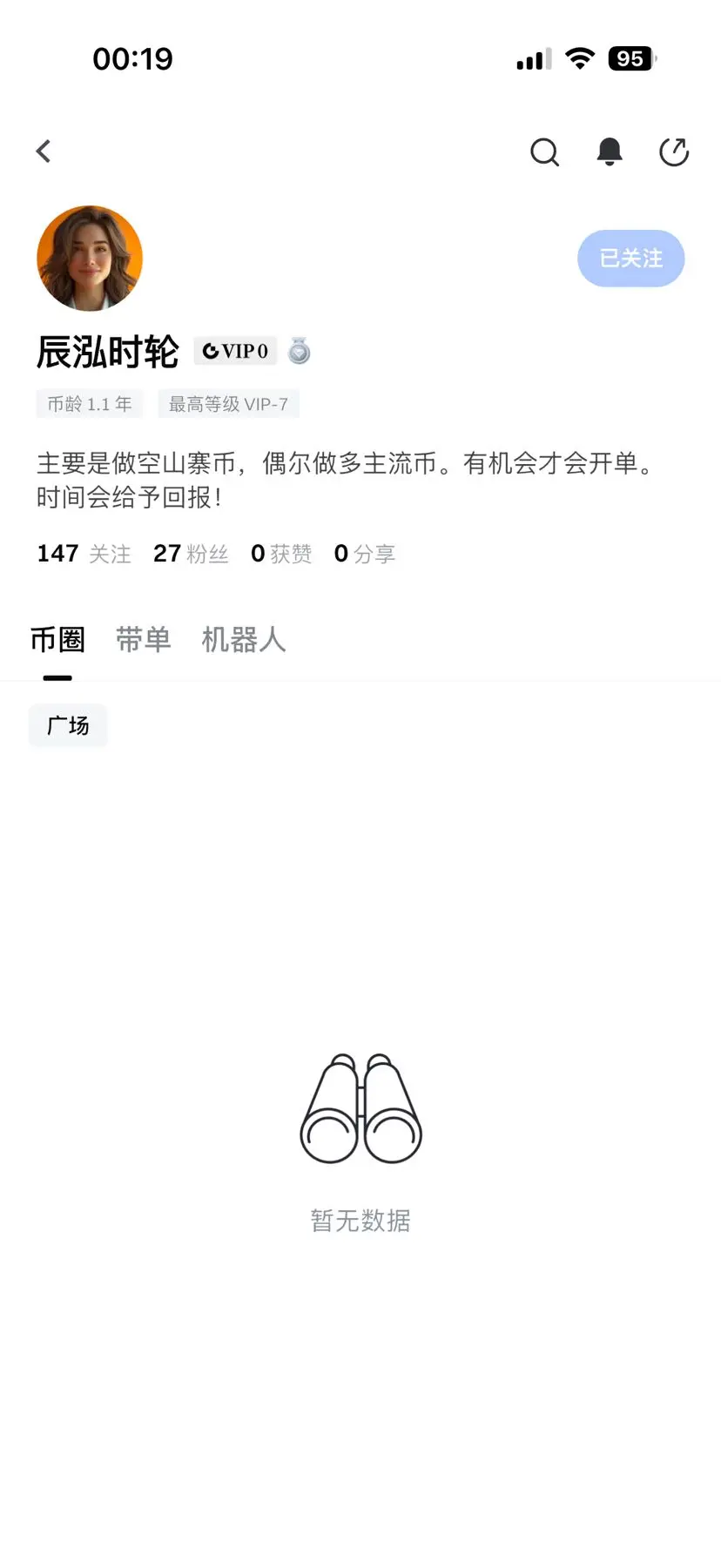Toggle the 广场 filter chip
The height and width of the screenshot is (1568, 721).
point(67,725)
